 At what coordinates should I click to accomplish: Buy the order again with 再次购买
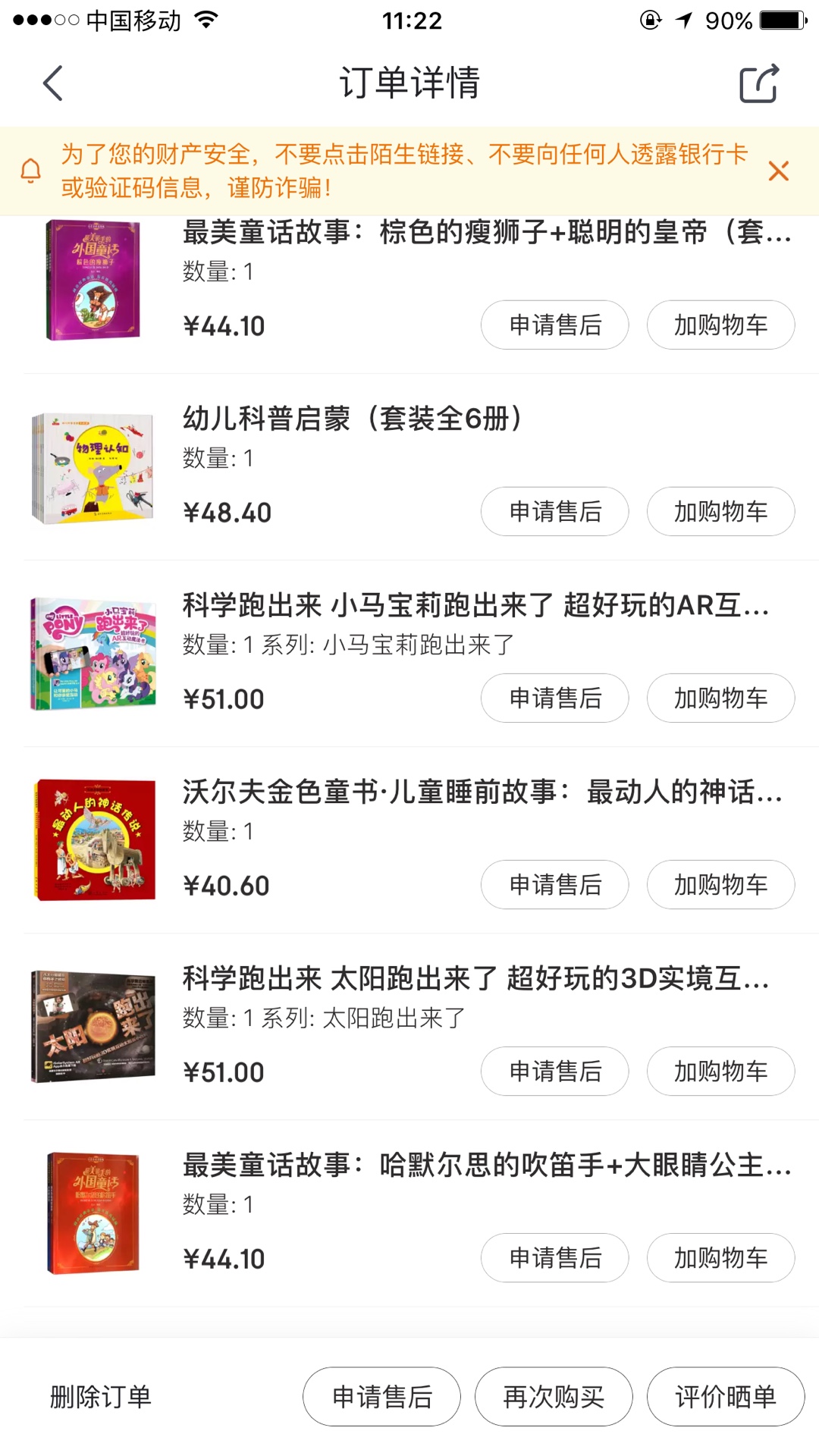click(554, 1397)
